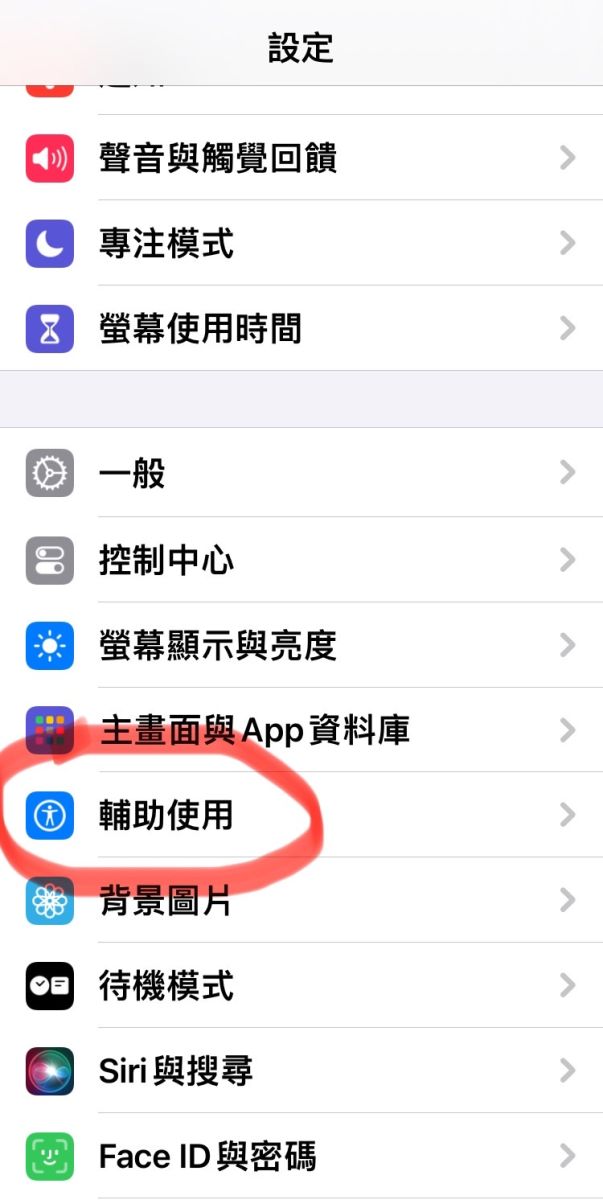
Task: Open 主畫面與App資料庫 settings
Action: [x=254, y=731]
